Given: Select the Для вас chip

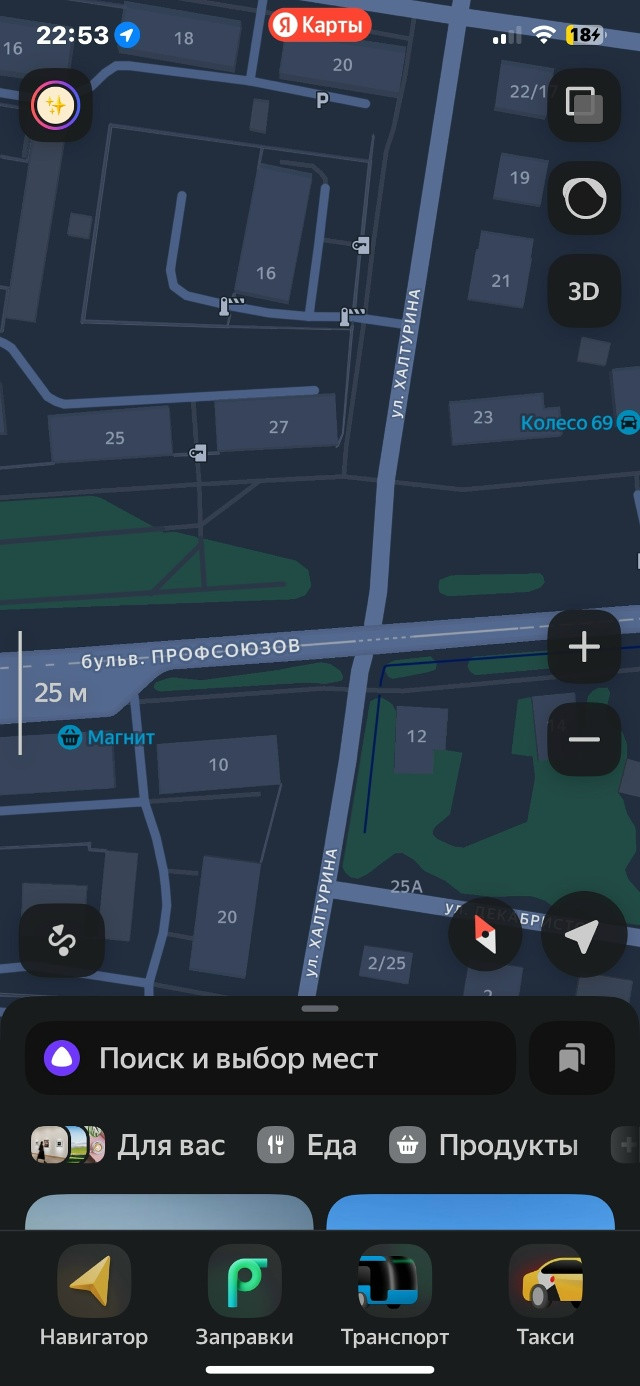Looking at the screenshot, I should coord(128,1145).
